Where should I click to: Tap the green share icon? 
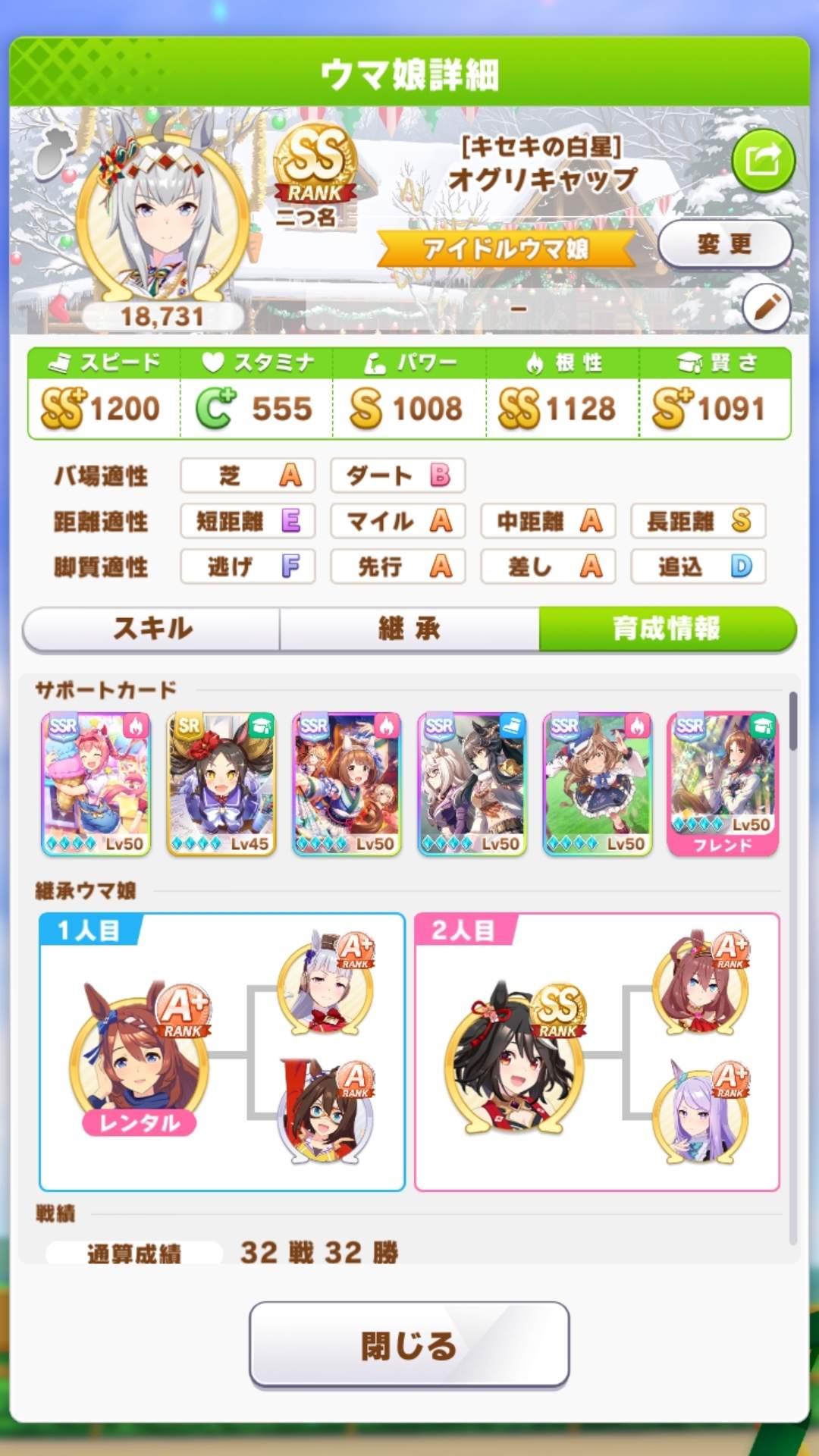[x=763, y=160]
